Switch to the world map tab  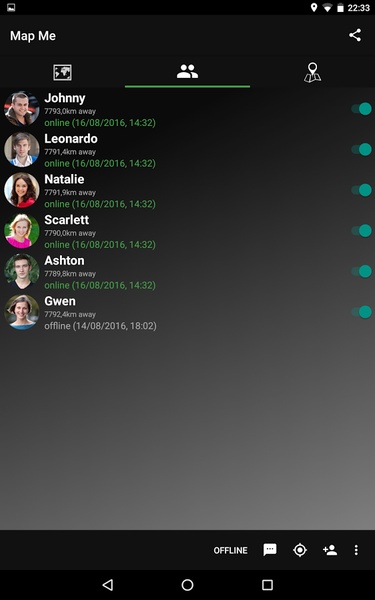[62, 72]
